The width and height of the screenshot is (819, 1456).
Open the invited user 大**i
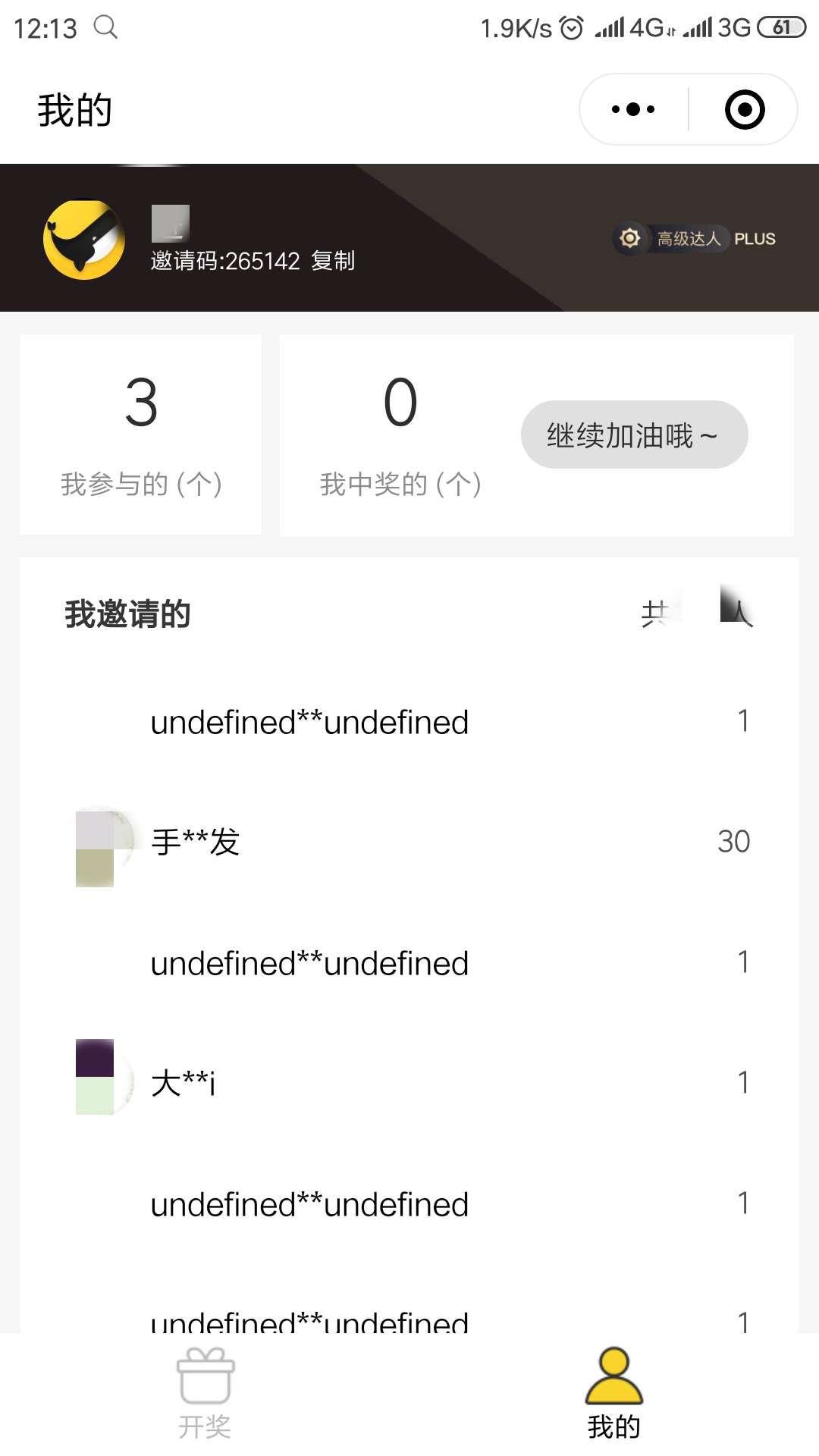409,1083
